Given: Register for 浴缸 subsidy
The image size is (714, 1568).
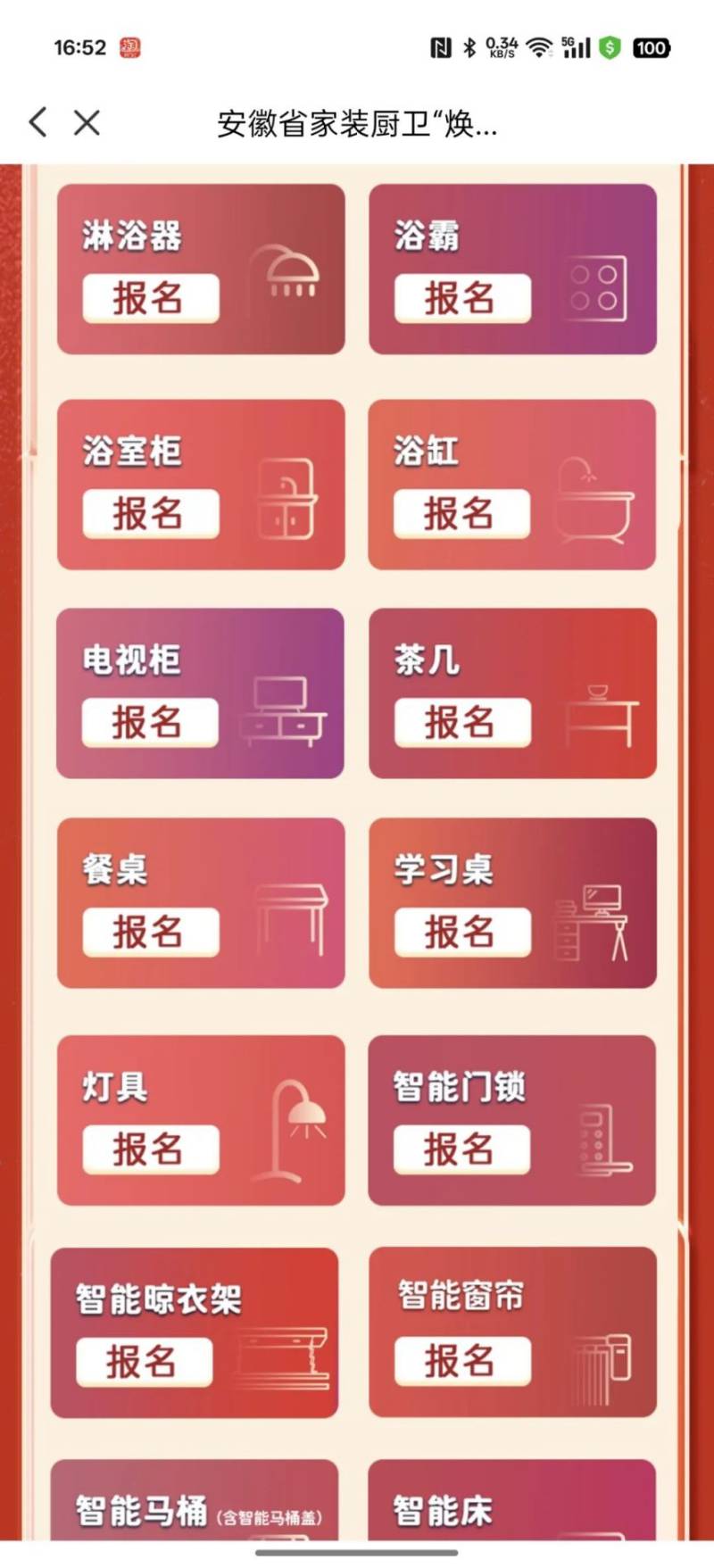Looking at the screenshot, I should 461,514.
